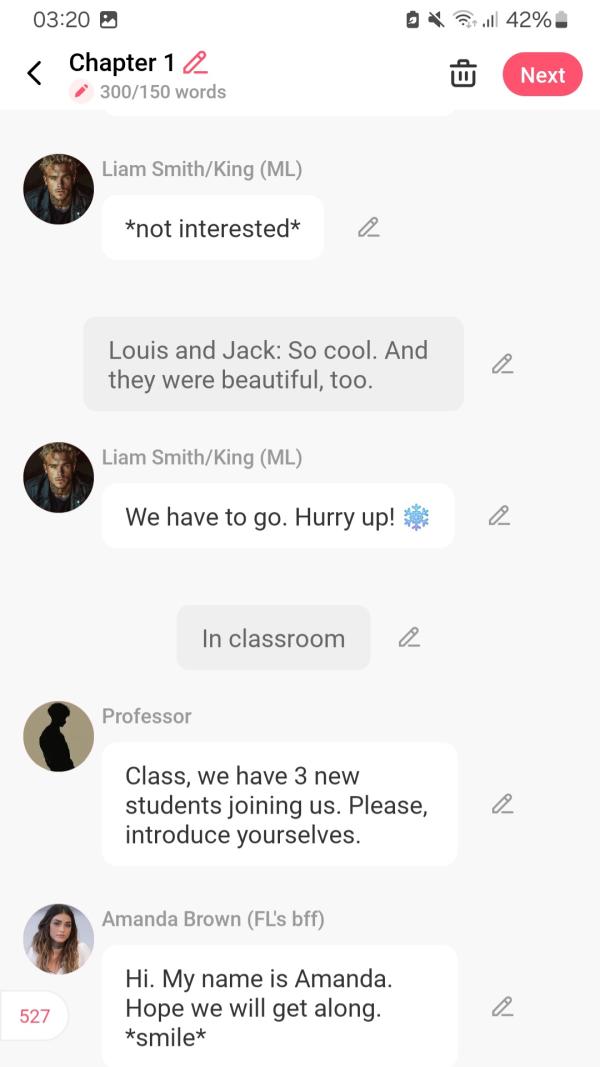Viewport: 600px width, 1067px height.
Task: Open the 527 floating counter button
Action: click(x=35, y=1016)
